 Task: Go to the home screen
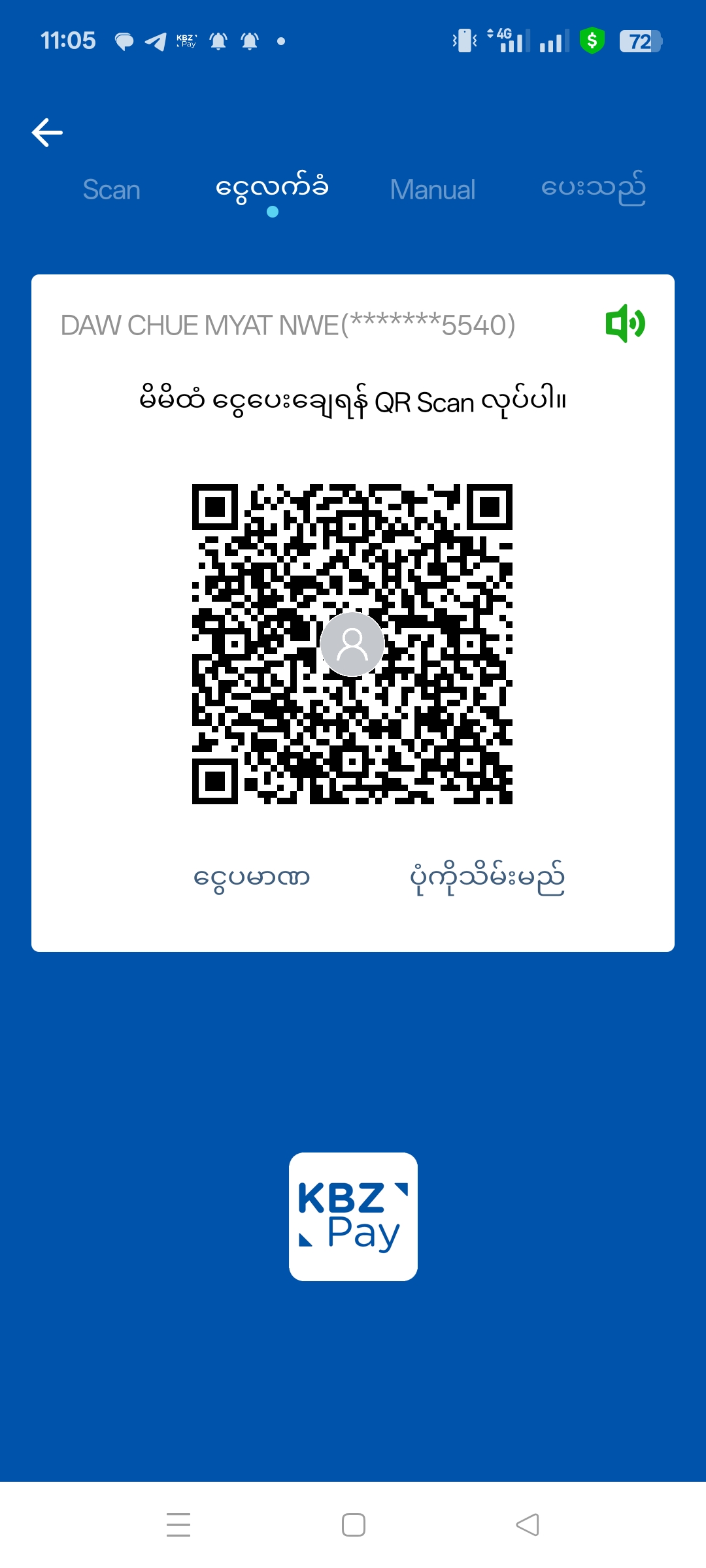point(353,1525)
